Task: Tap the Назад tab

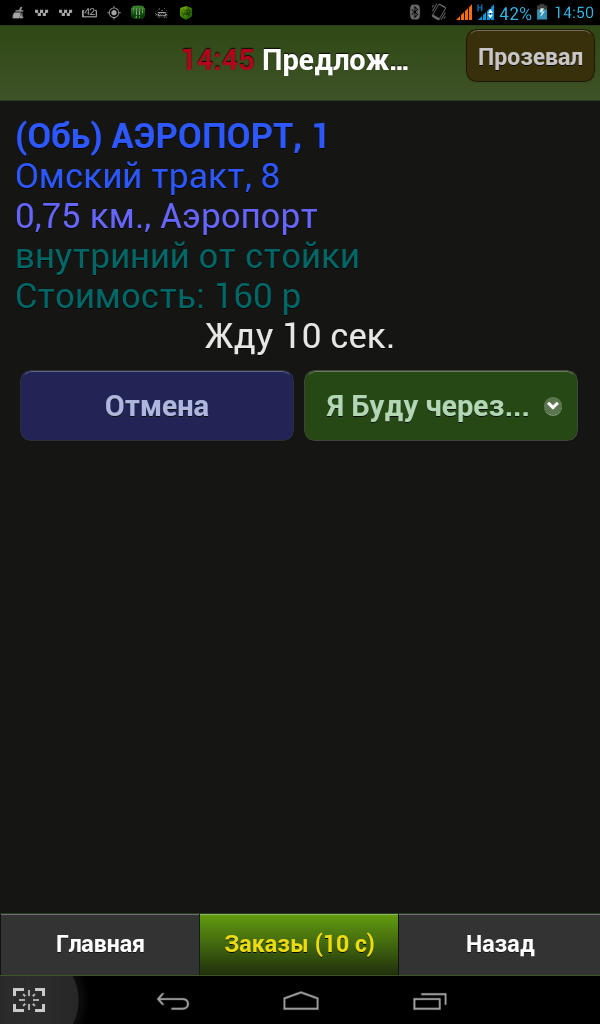Action: [x=499, y=944]
